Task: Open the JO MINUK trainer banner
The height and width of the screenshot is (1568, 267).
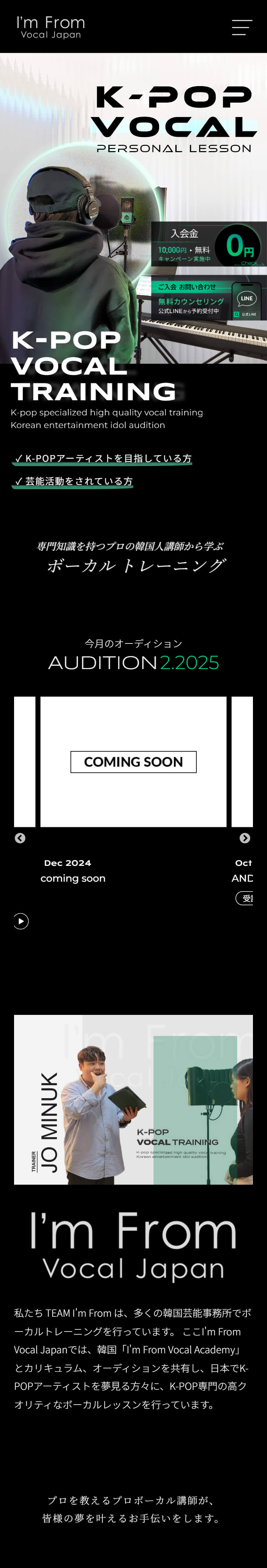Action: (x=133, y=1099)
